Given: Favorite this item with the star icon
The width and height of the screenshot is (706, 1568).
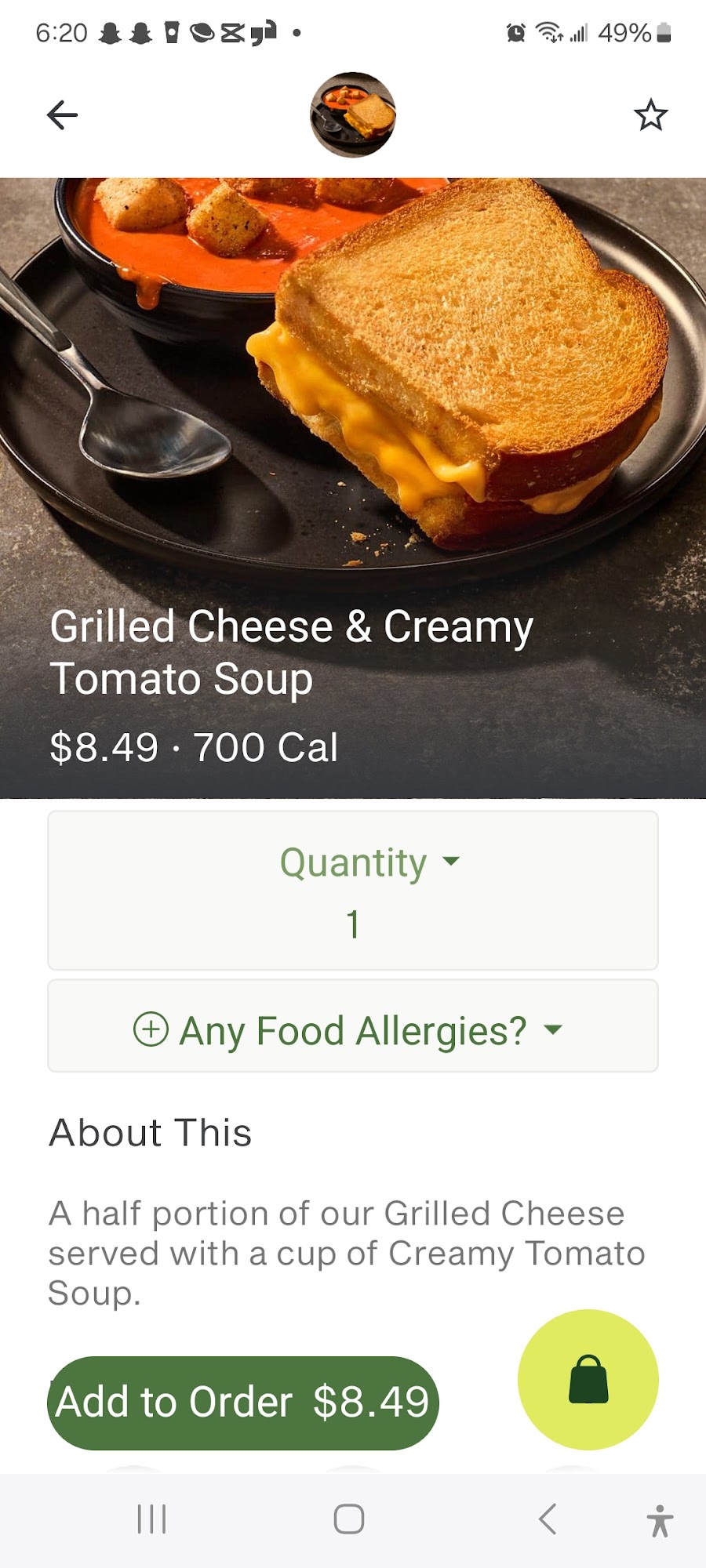Looking at the screenshot, I should (x=650, y=115).
